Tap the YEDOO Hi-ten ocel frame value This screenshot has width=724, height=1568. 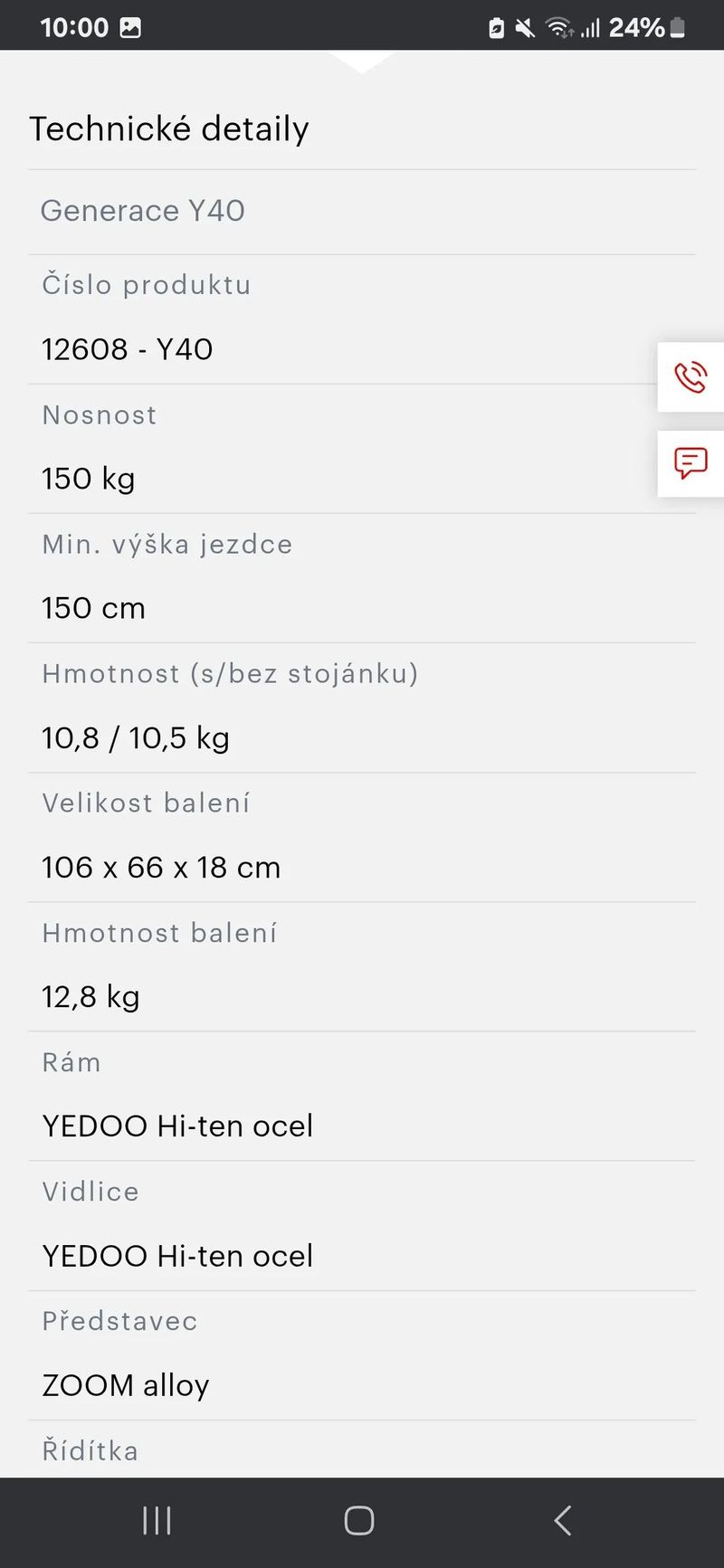coord(177,1126)
